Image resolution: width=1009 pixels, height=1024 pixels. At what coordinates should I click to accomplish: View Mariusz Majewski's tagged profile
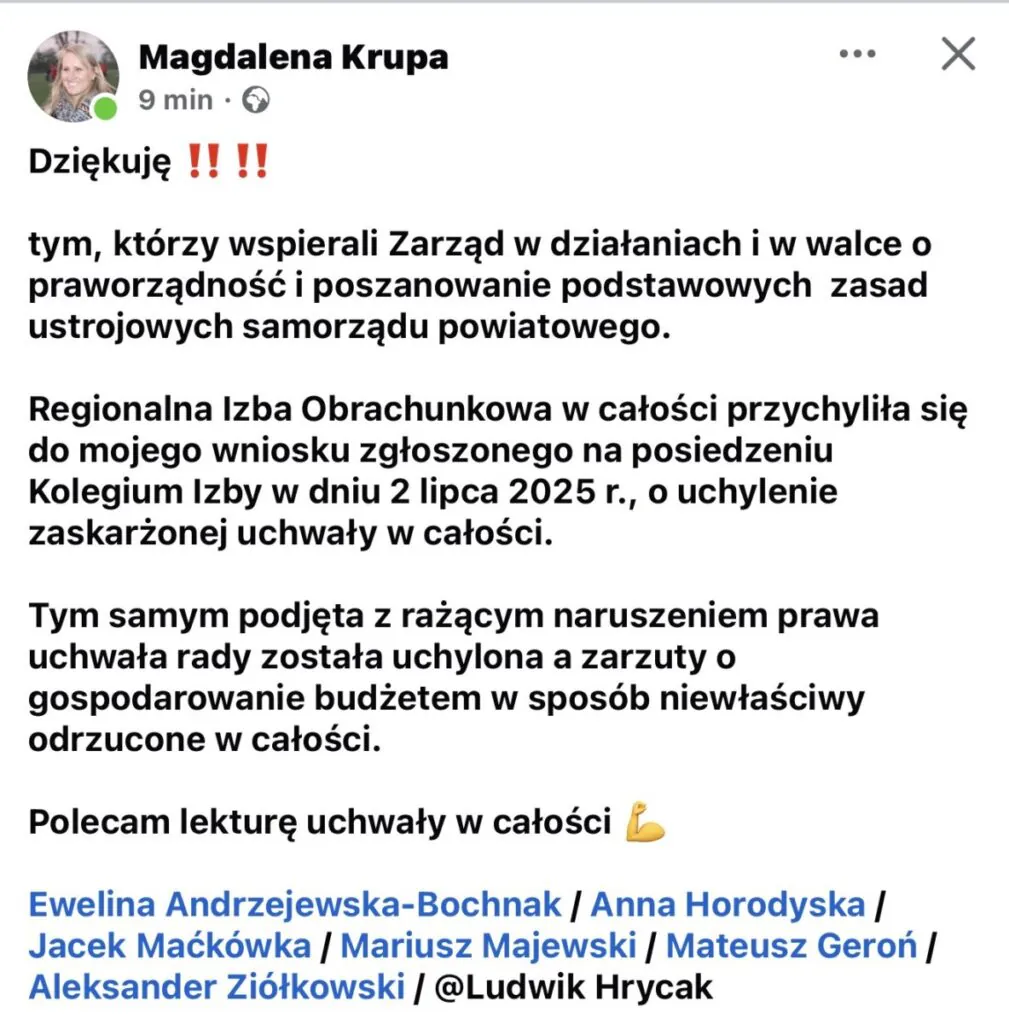click(489, 945)
